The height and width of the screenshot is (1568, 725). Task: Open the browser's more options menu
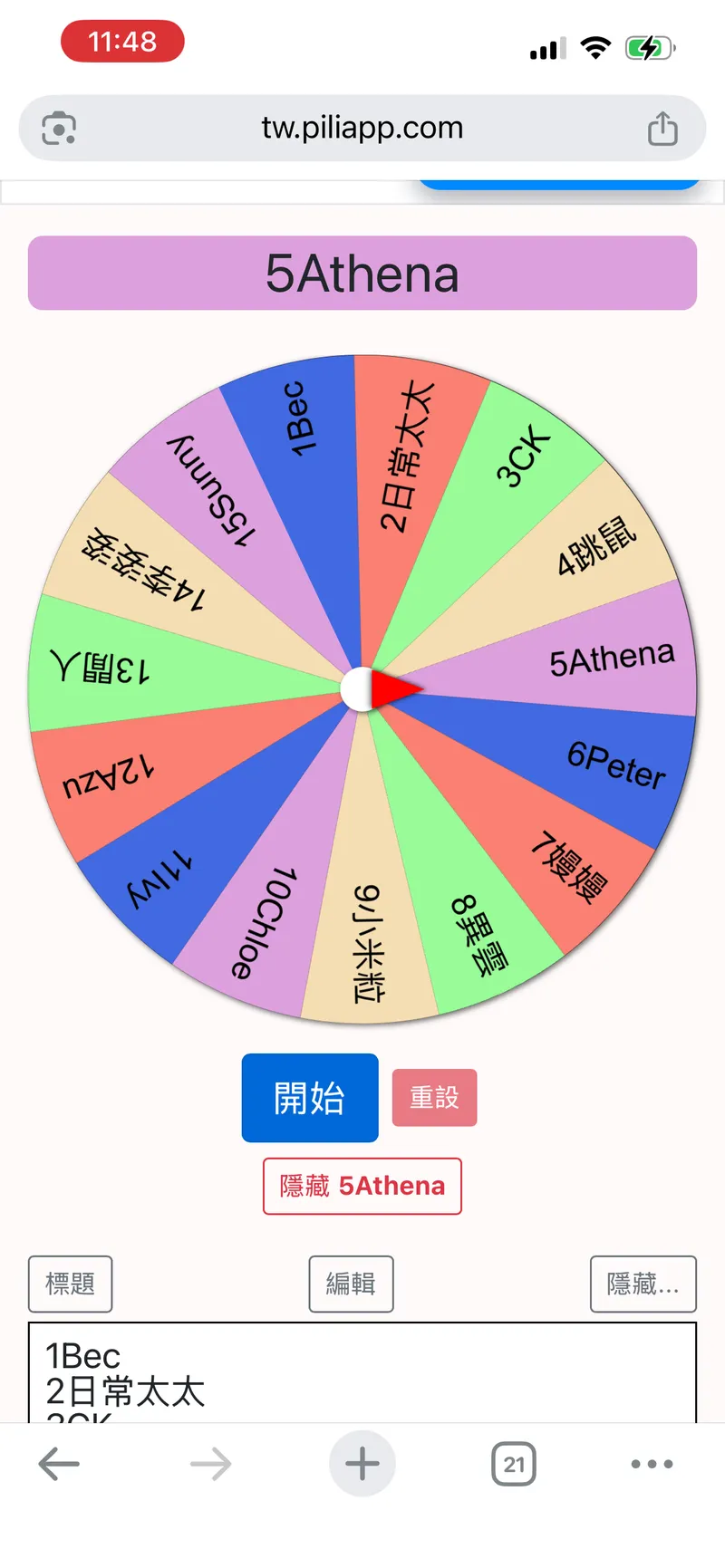(652, 1464)
